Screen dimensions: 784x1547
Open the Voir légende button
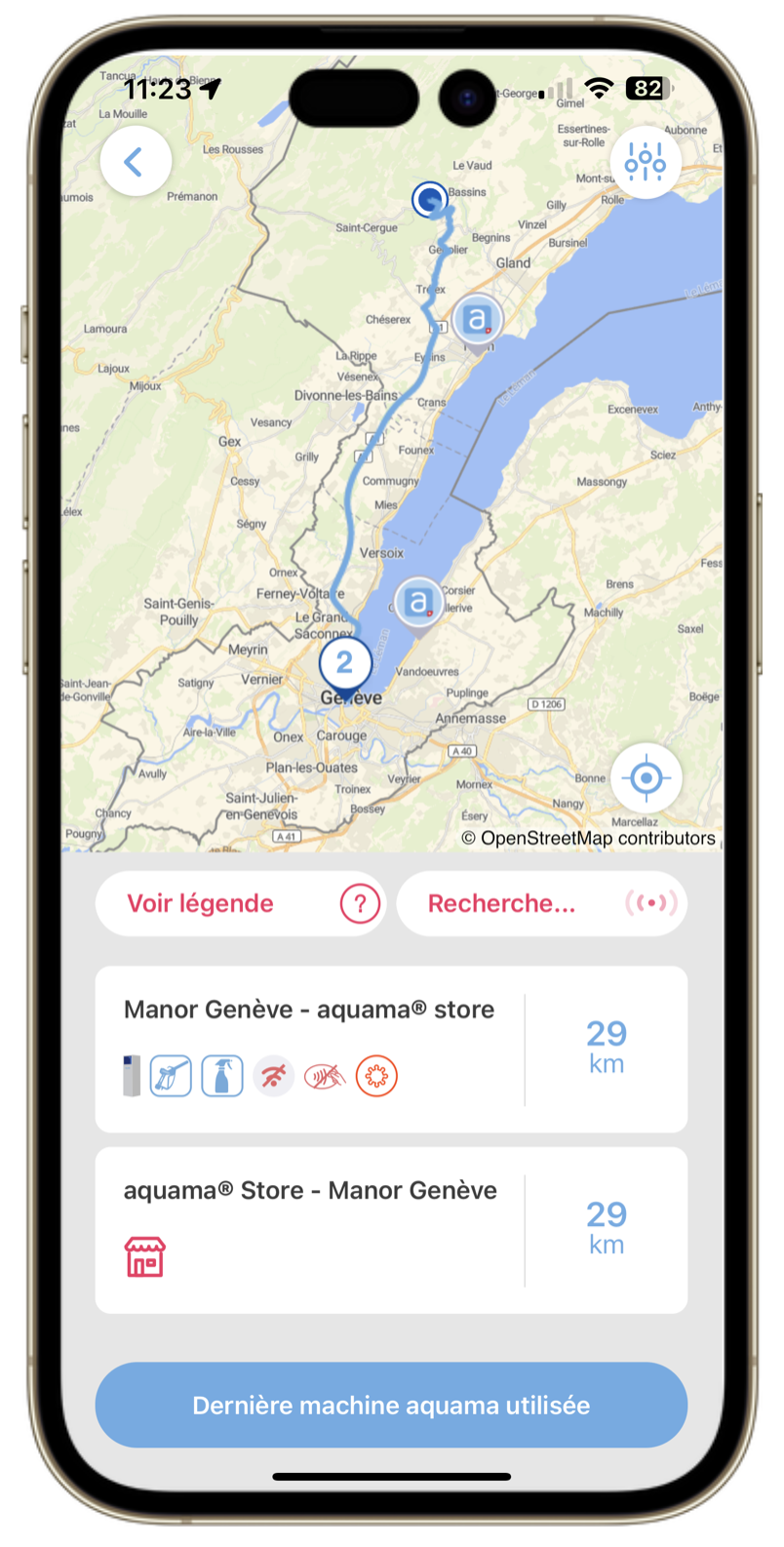point(241,904)
